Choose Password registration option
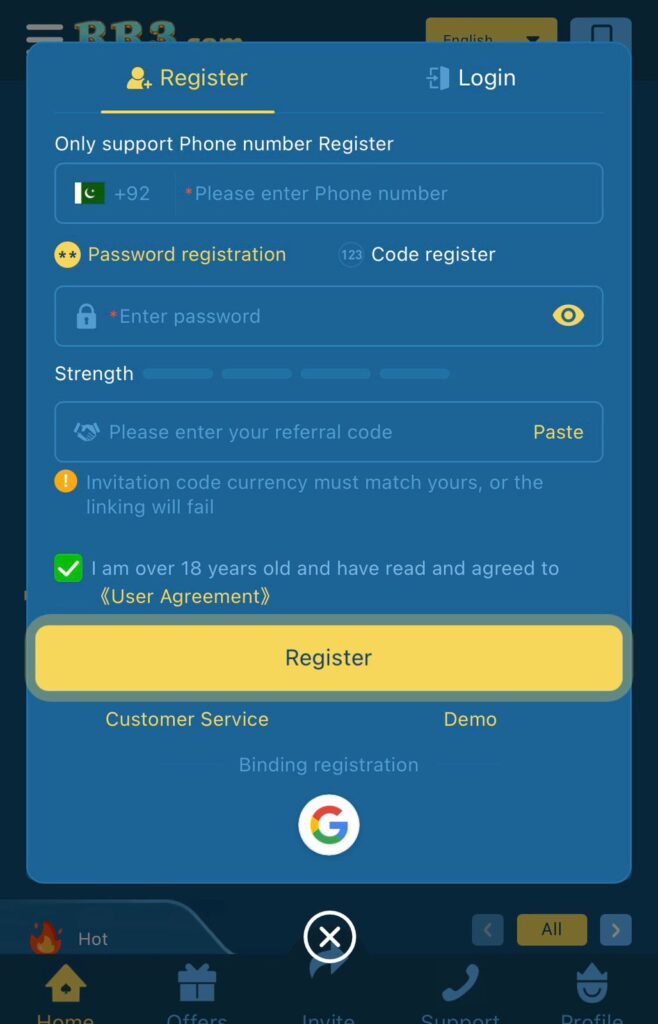Viewport: 658px width, 1024px height. click(171, 255)
